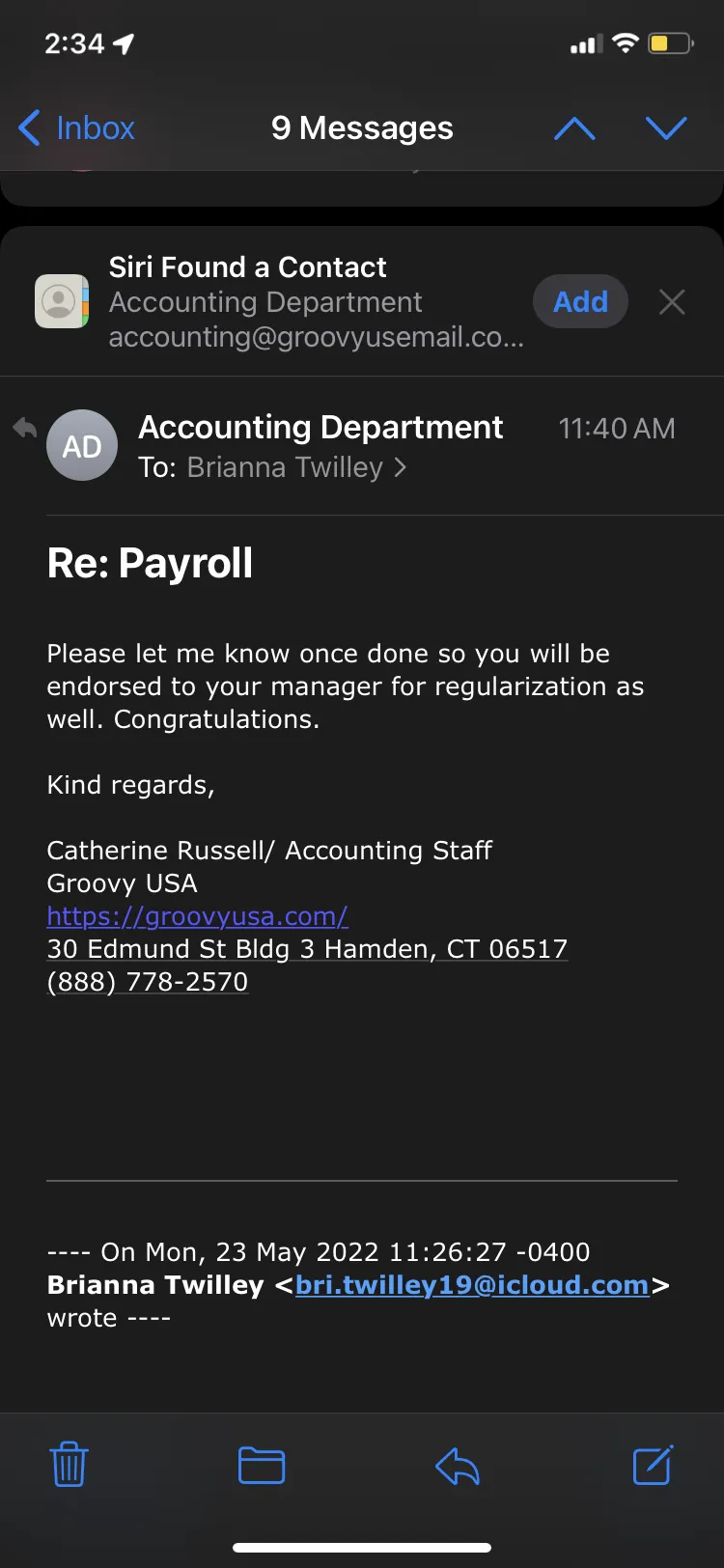The image size is (724, 1568).
Task: Reply using the arrow icon
Action: point(458,1467)
